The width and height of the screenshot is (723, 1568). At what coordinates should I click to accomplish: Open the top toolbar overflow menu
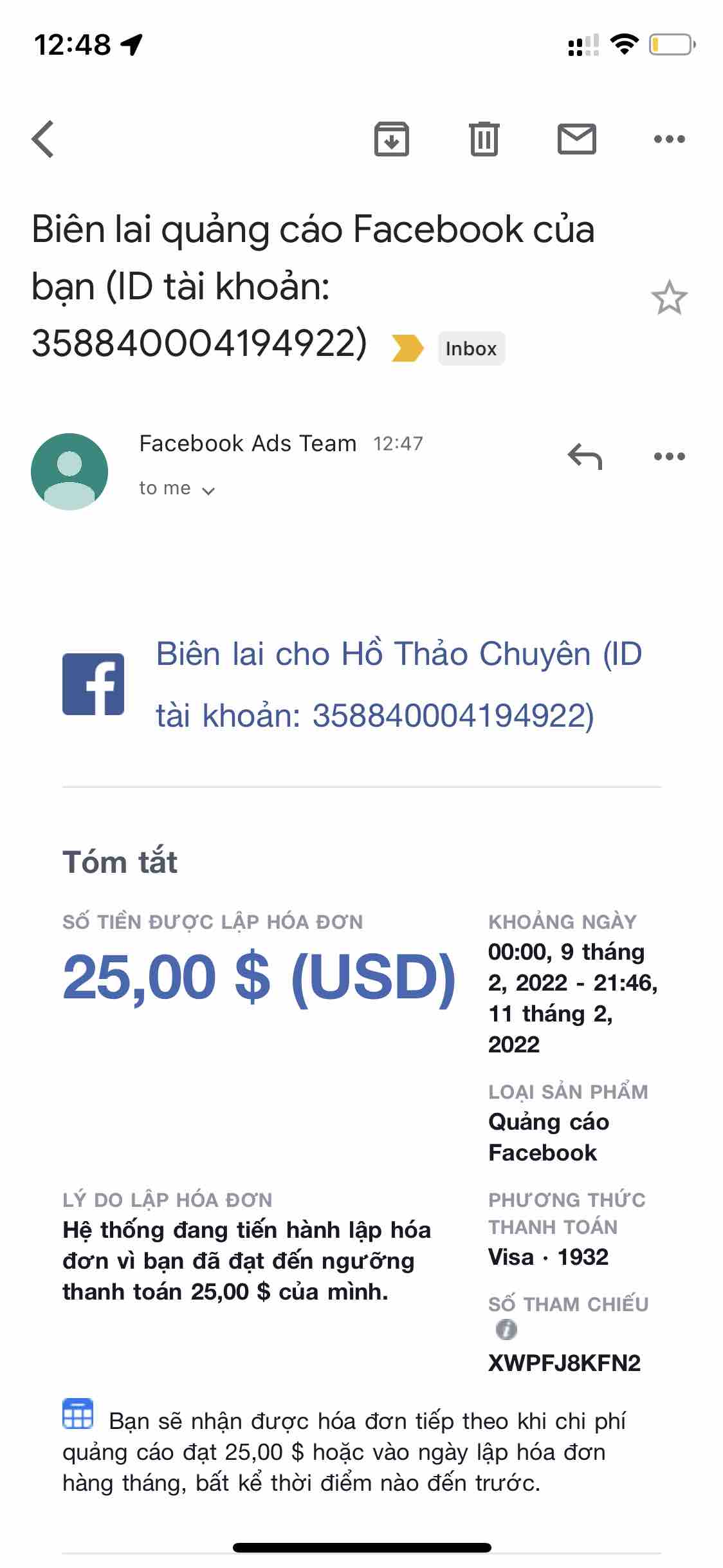point(669,139)
